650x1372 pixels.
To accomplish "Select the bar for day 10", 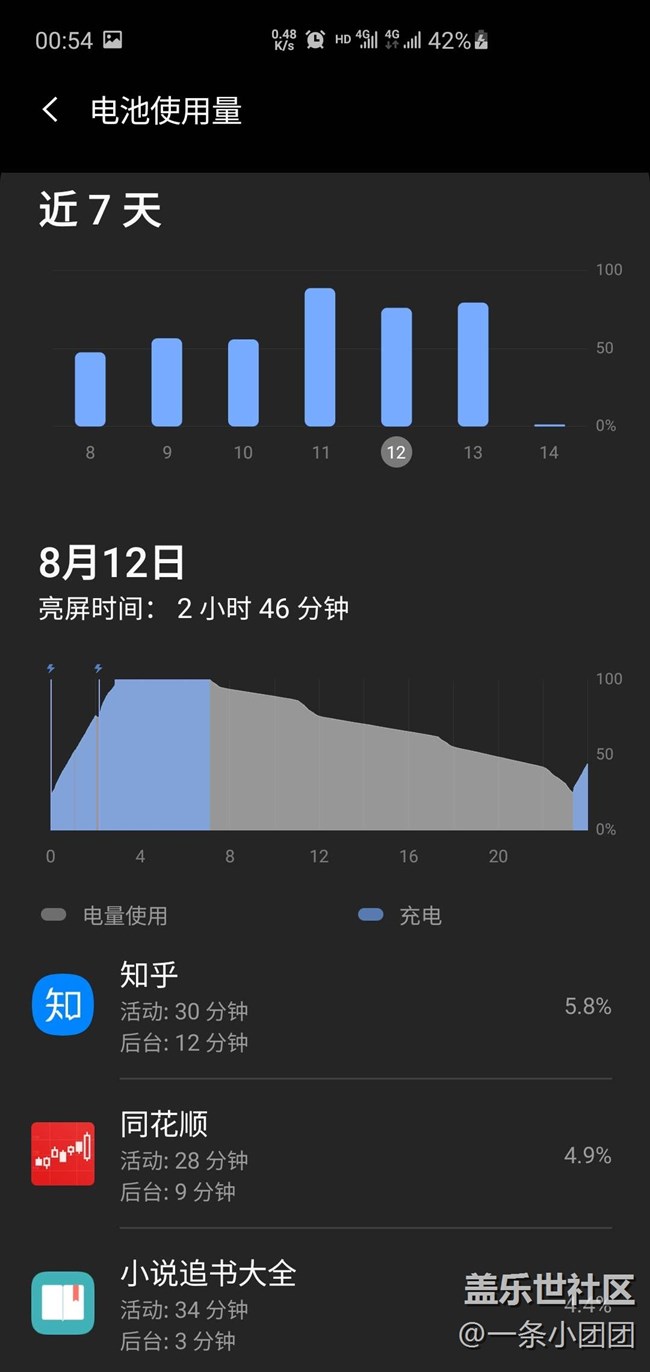I will [243, 383].
